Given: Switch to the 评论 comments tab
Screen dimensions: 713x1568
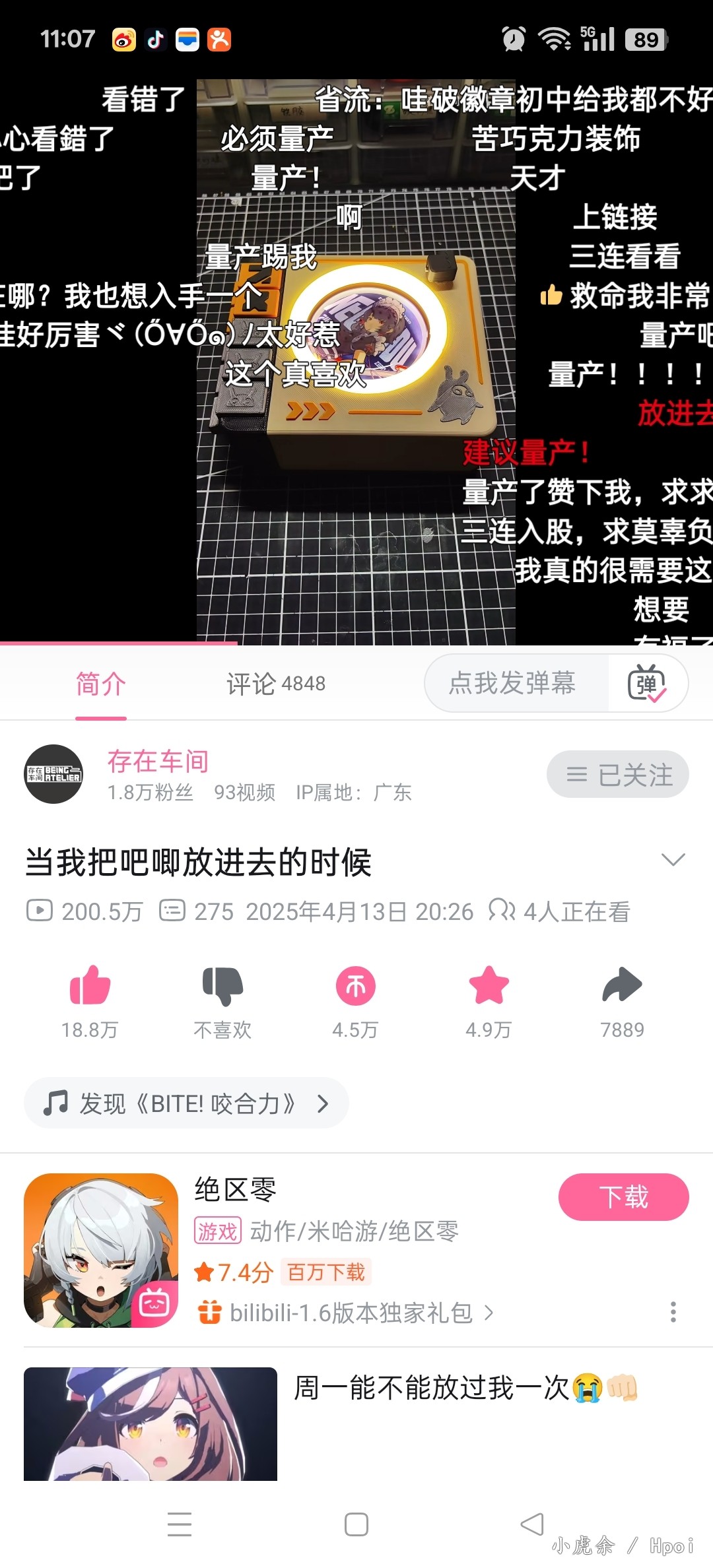Looking at the screenshot, I should 276,684.
